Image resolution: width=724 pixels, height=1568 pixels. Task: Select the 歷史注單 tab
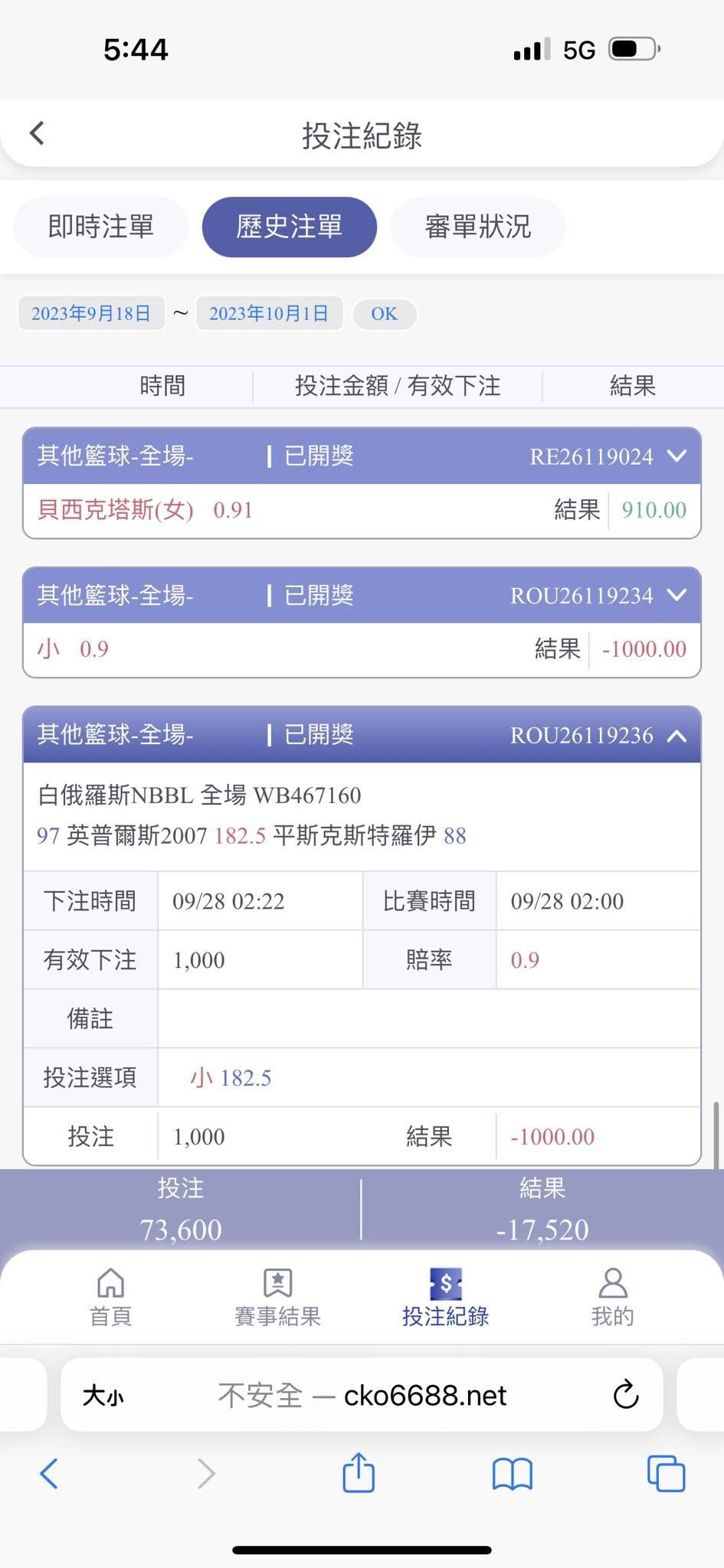[x=289, y=227]
